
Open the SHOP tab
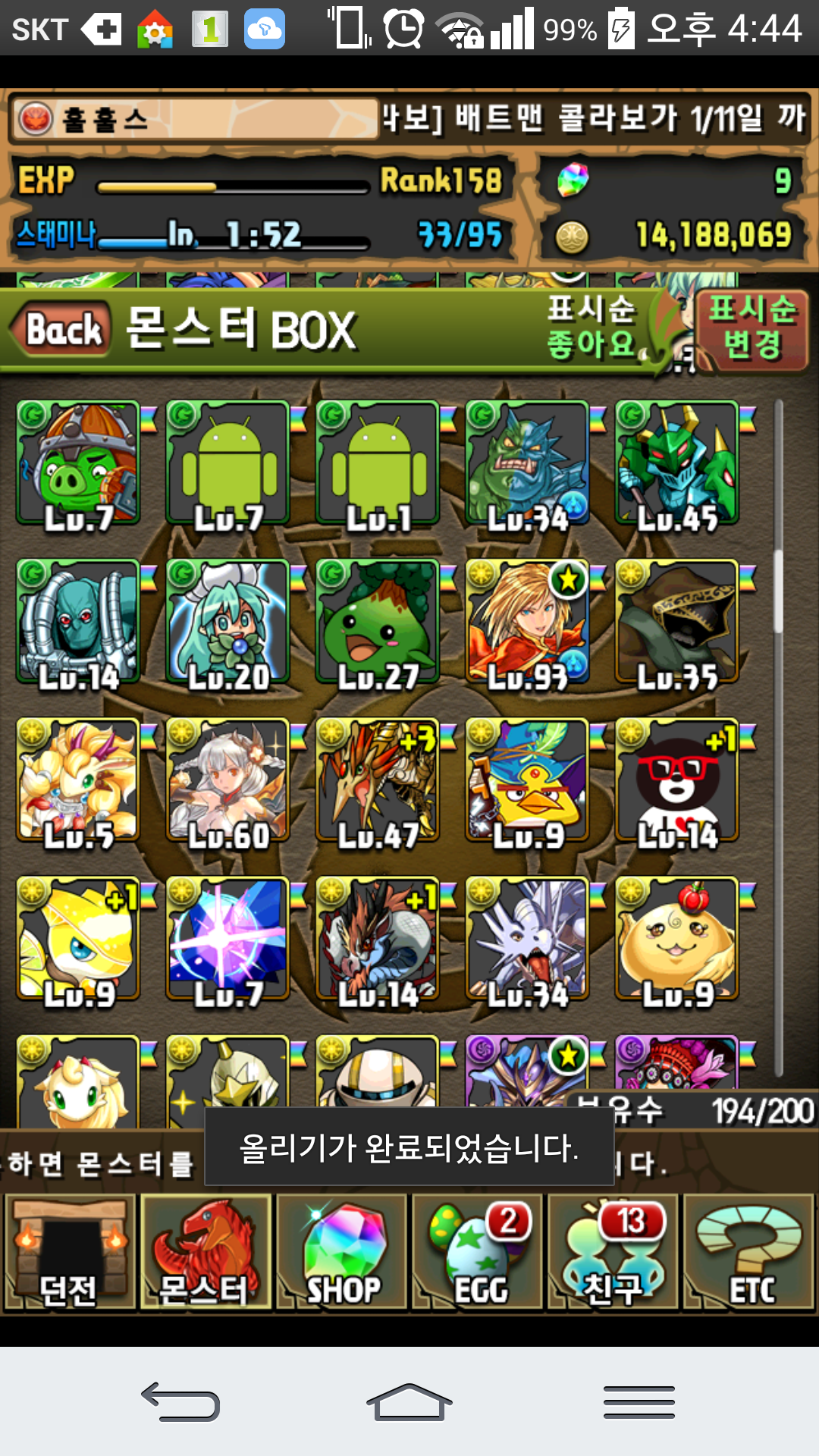[341, 1251]
